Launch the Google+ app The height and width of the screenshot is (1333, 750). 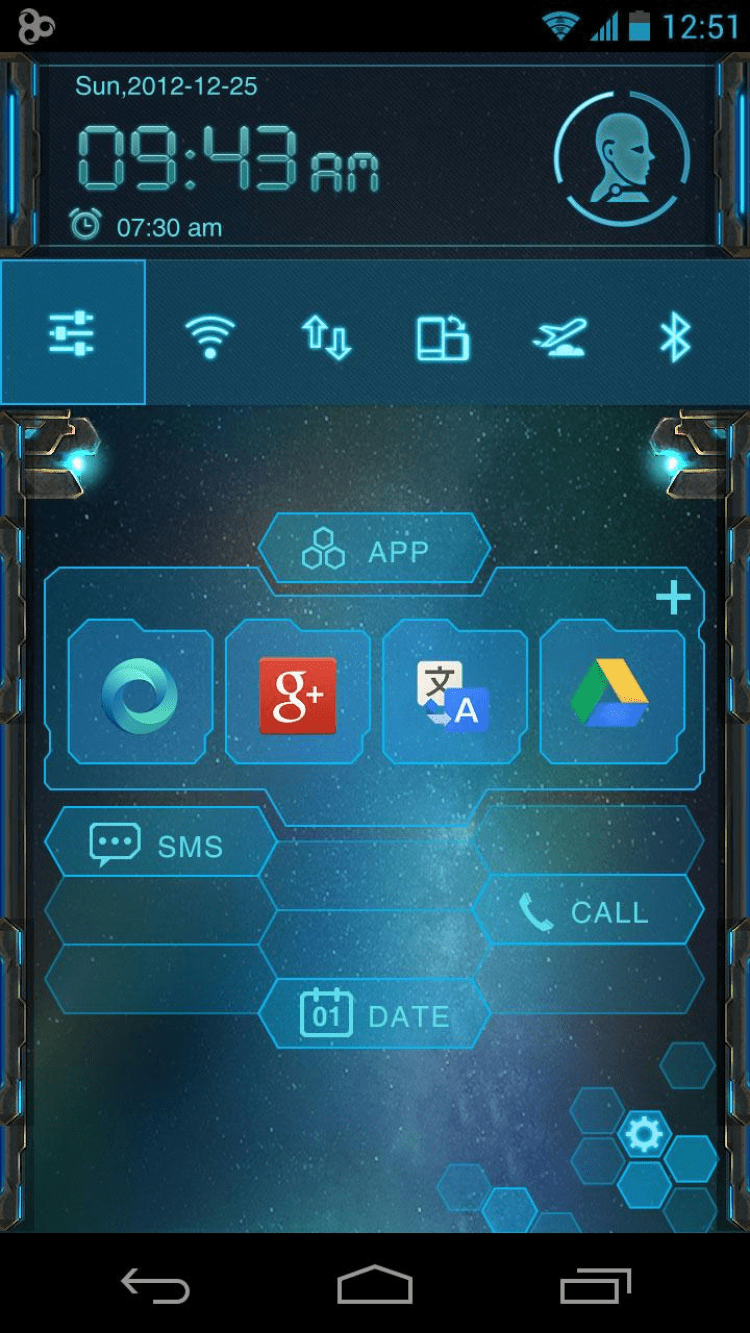click(297, 695)
